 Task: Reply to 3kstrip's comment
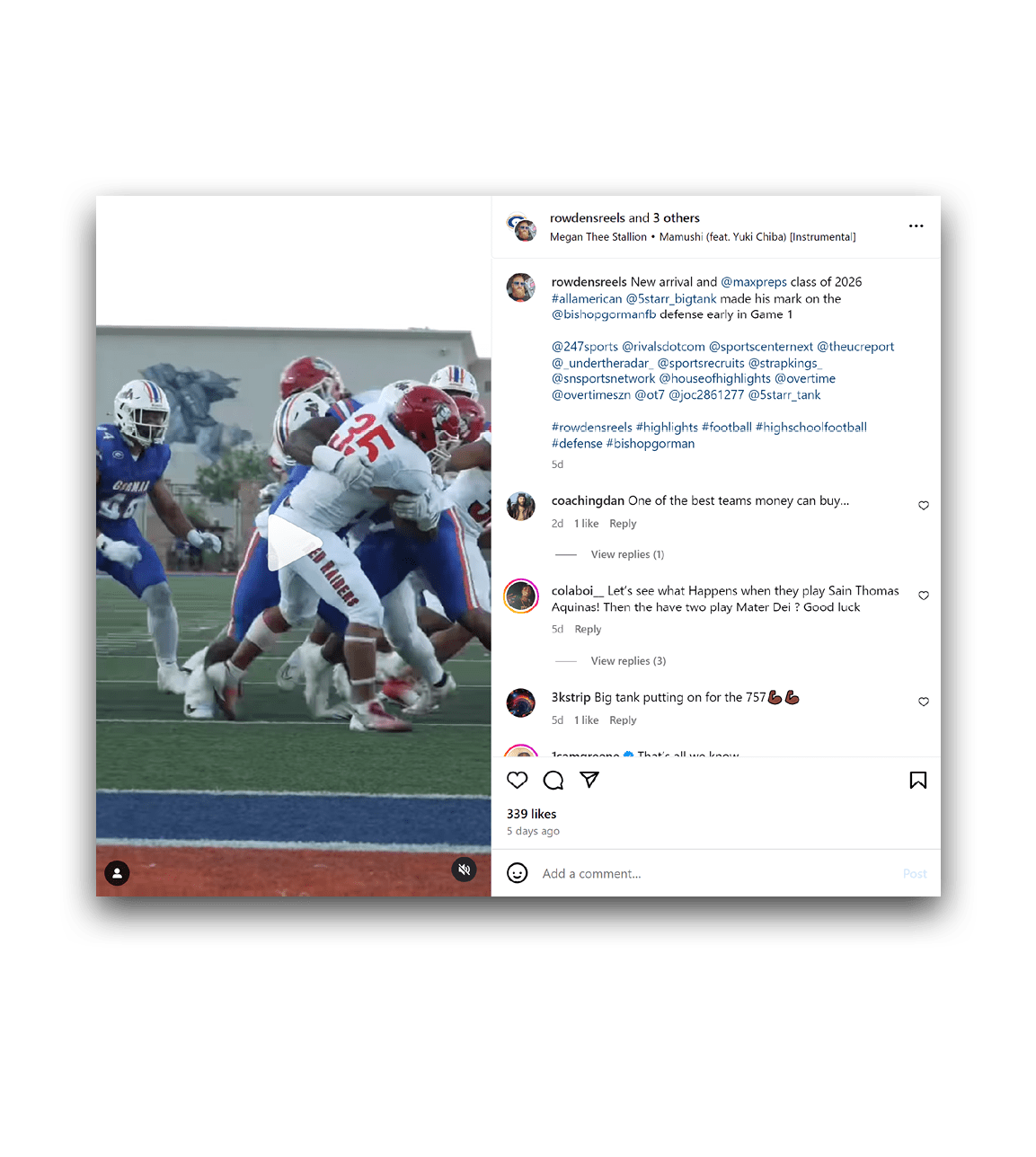coord(623,720)
